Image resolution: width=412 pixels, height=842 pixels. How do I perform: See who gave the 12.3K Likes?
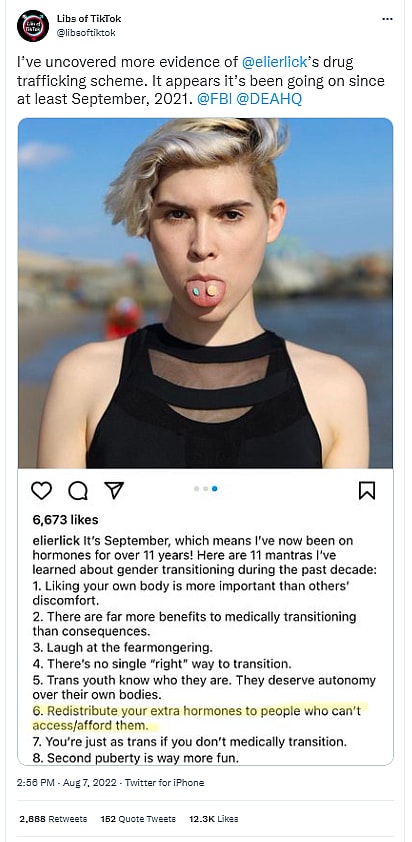pos(214,819)
